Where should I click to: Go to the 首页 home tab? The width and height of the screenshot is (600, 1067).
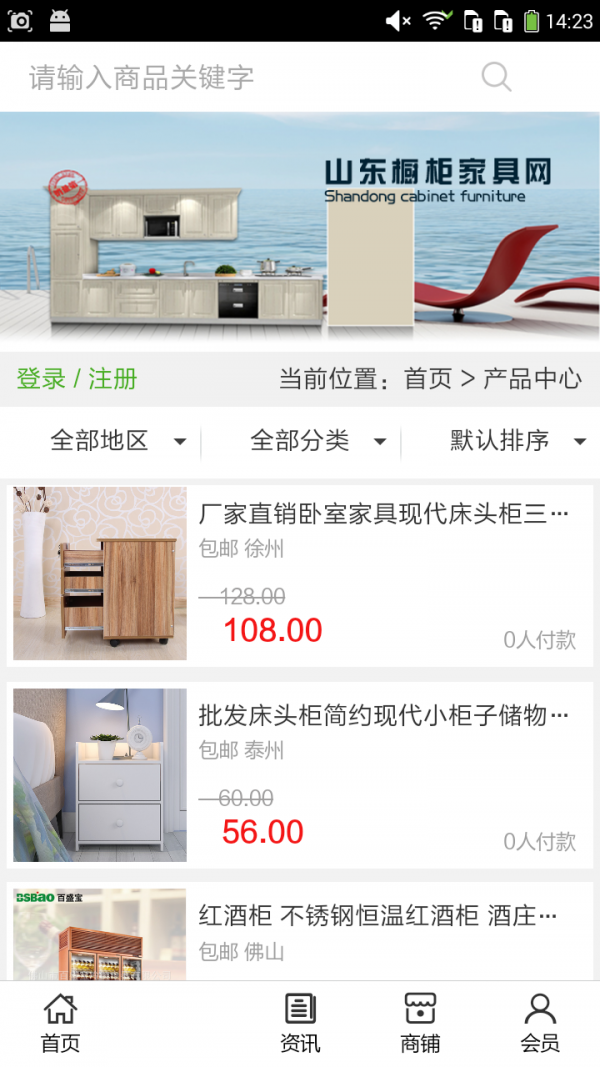[x=60, y=1024]
